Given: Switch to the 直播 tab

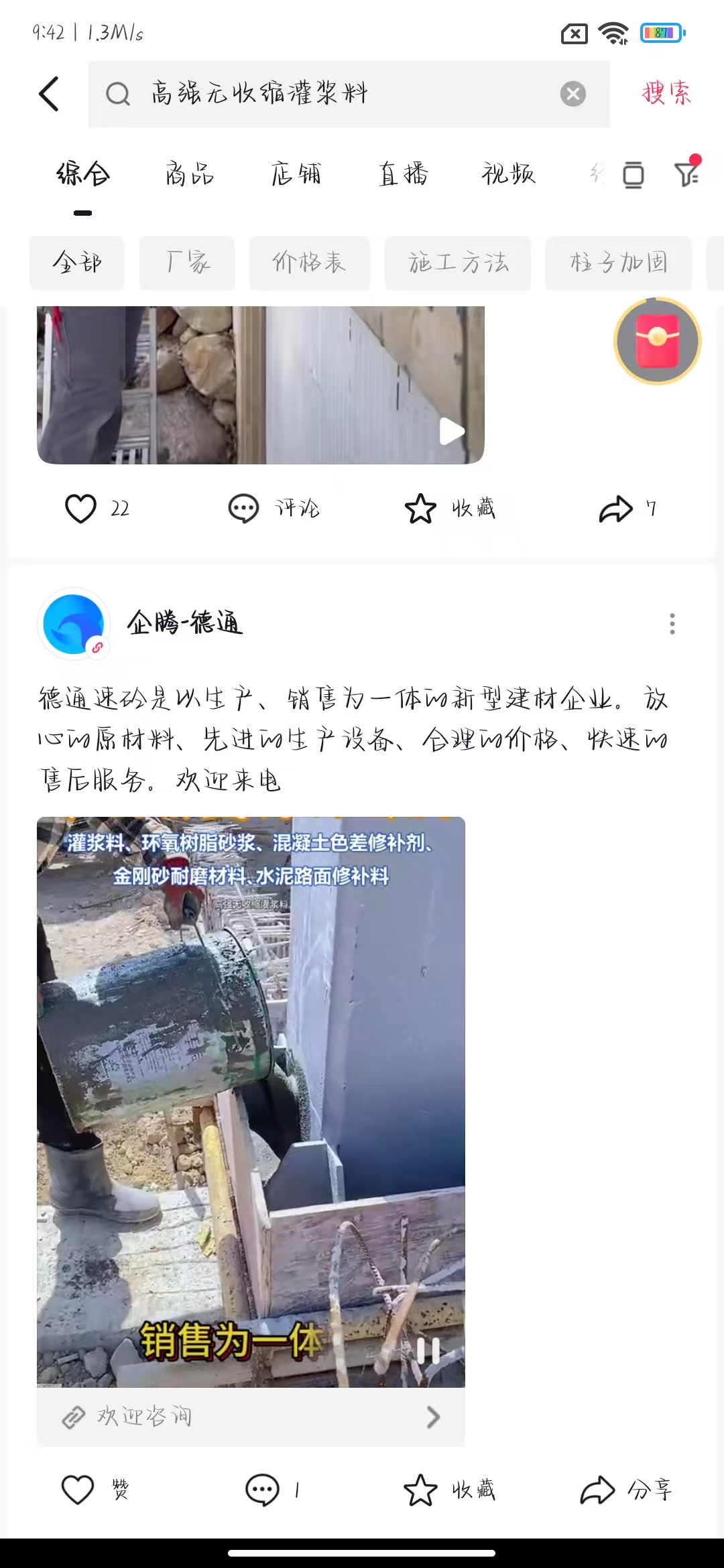Looking at the screenshot, I should pos(403,174).
